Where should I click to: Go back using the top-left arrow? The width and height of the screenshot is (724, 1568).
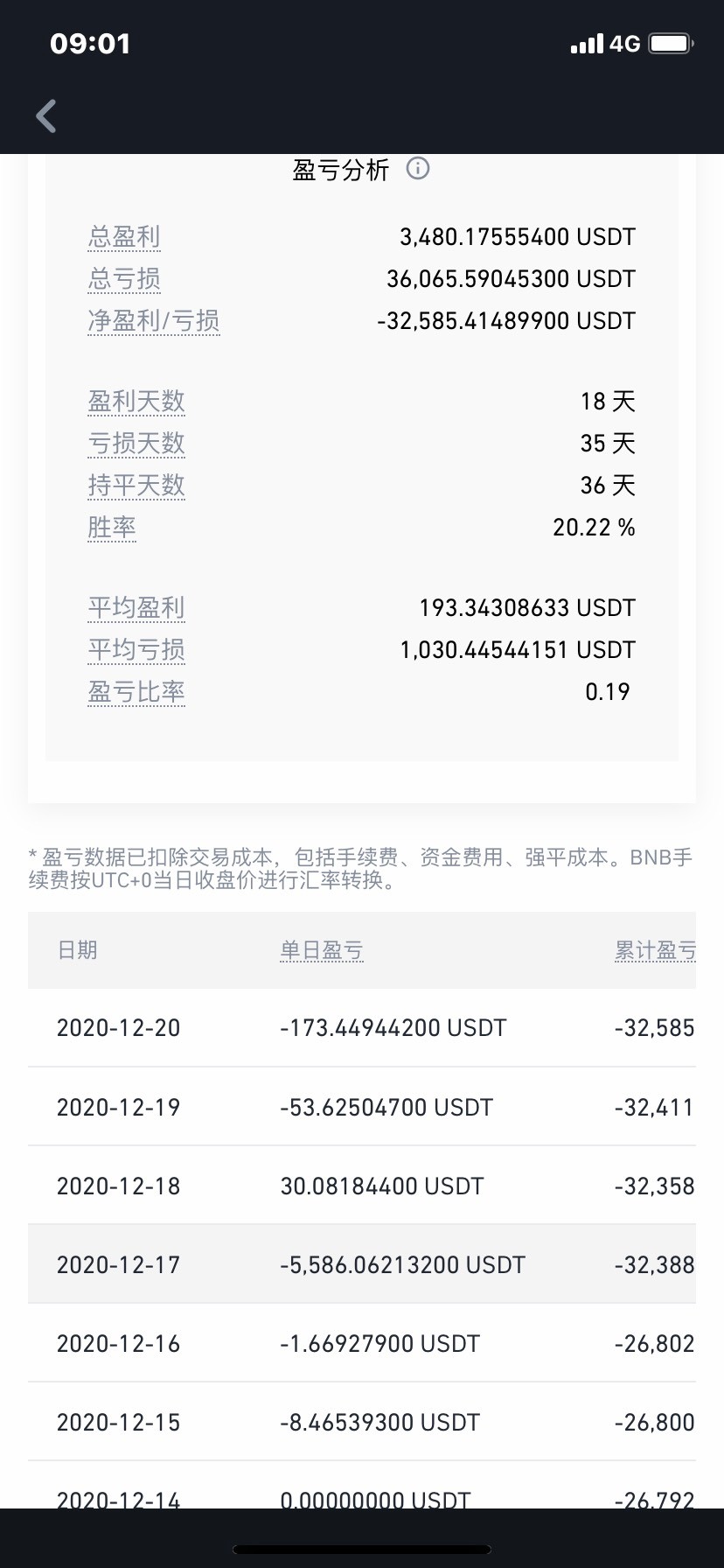[46, 115]
